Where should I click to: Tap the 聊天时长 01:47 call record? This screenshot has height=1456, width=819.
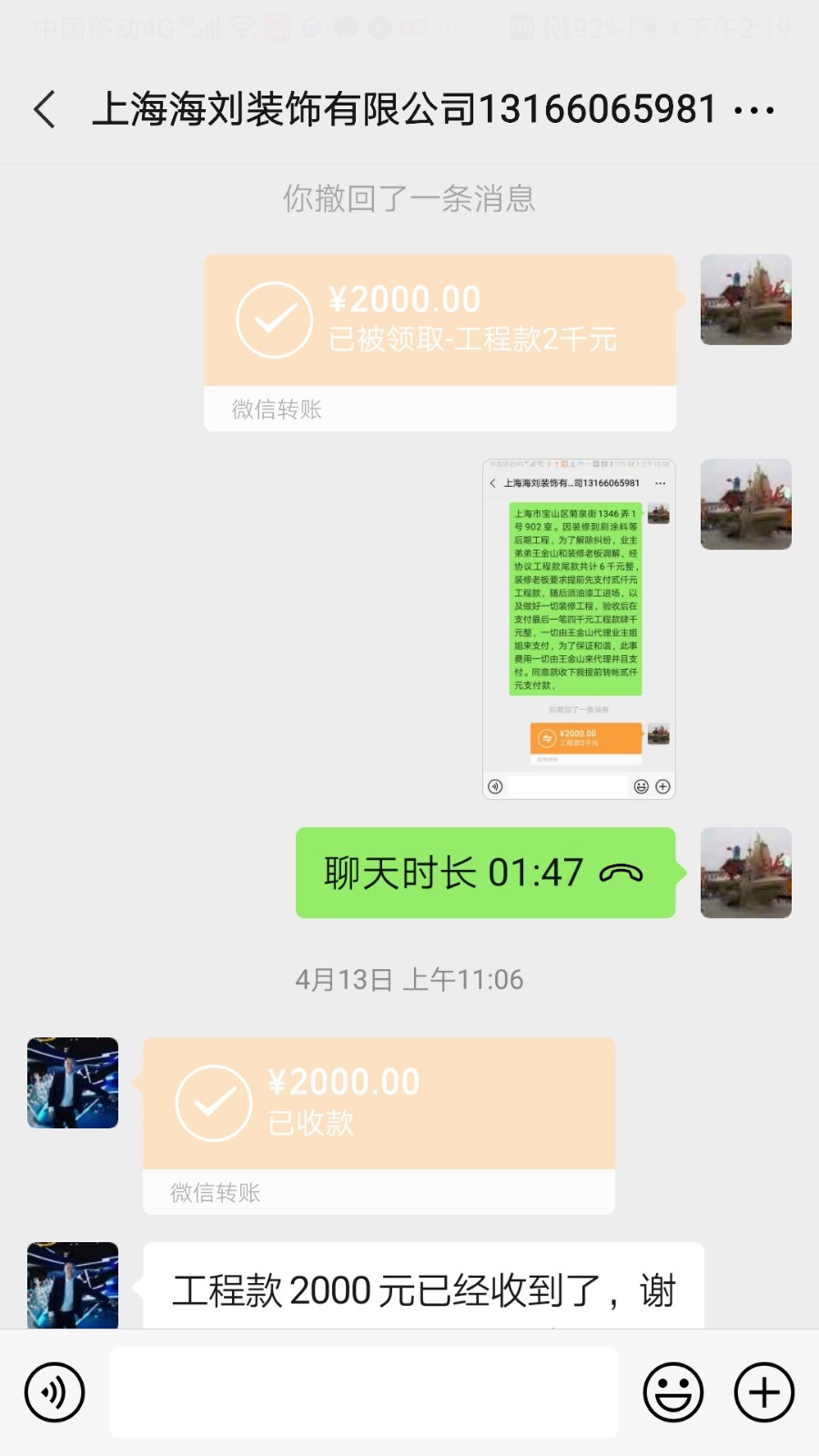click(x=485, y=873)
